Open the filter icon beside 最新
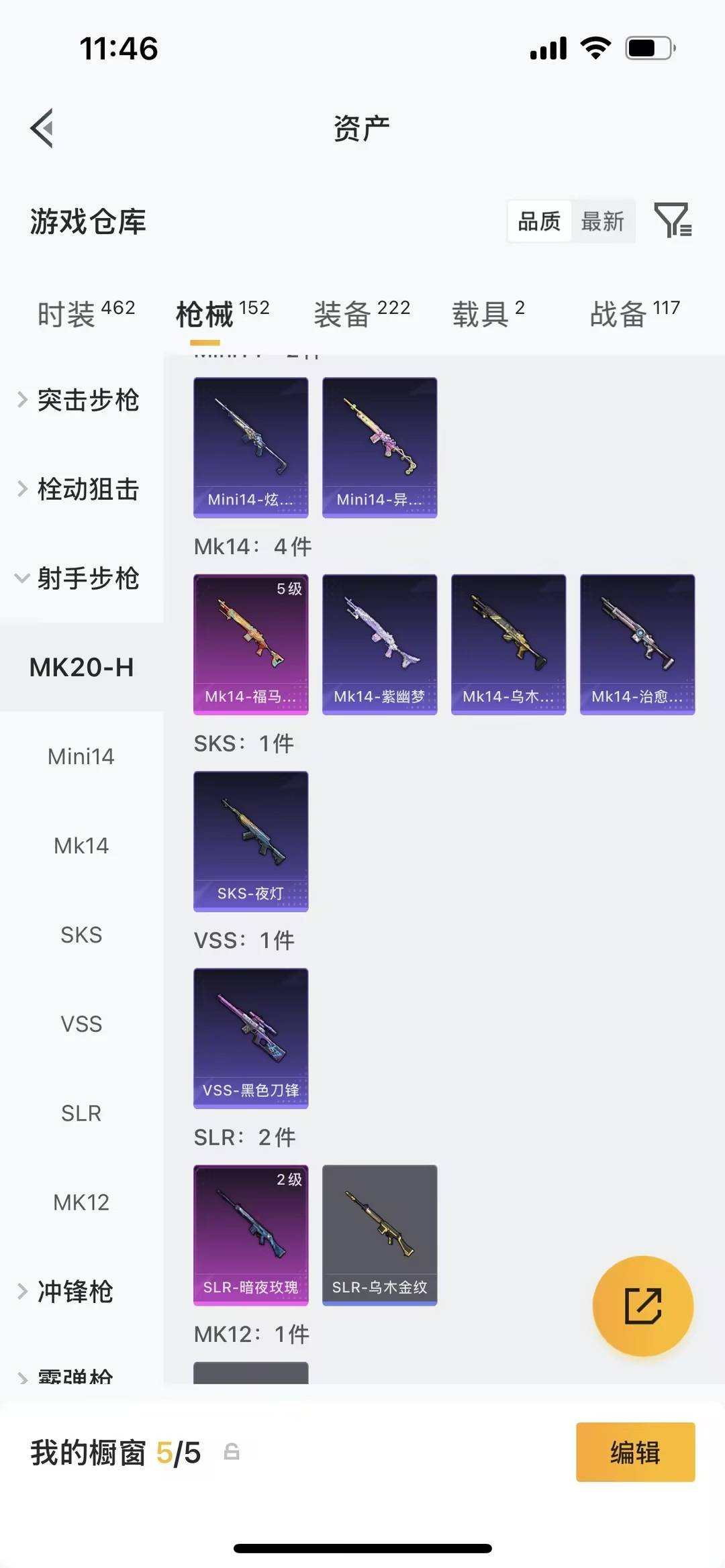 (x=672, y=220)
